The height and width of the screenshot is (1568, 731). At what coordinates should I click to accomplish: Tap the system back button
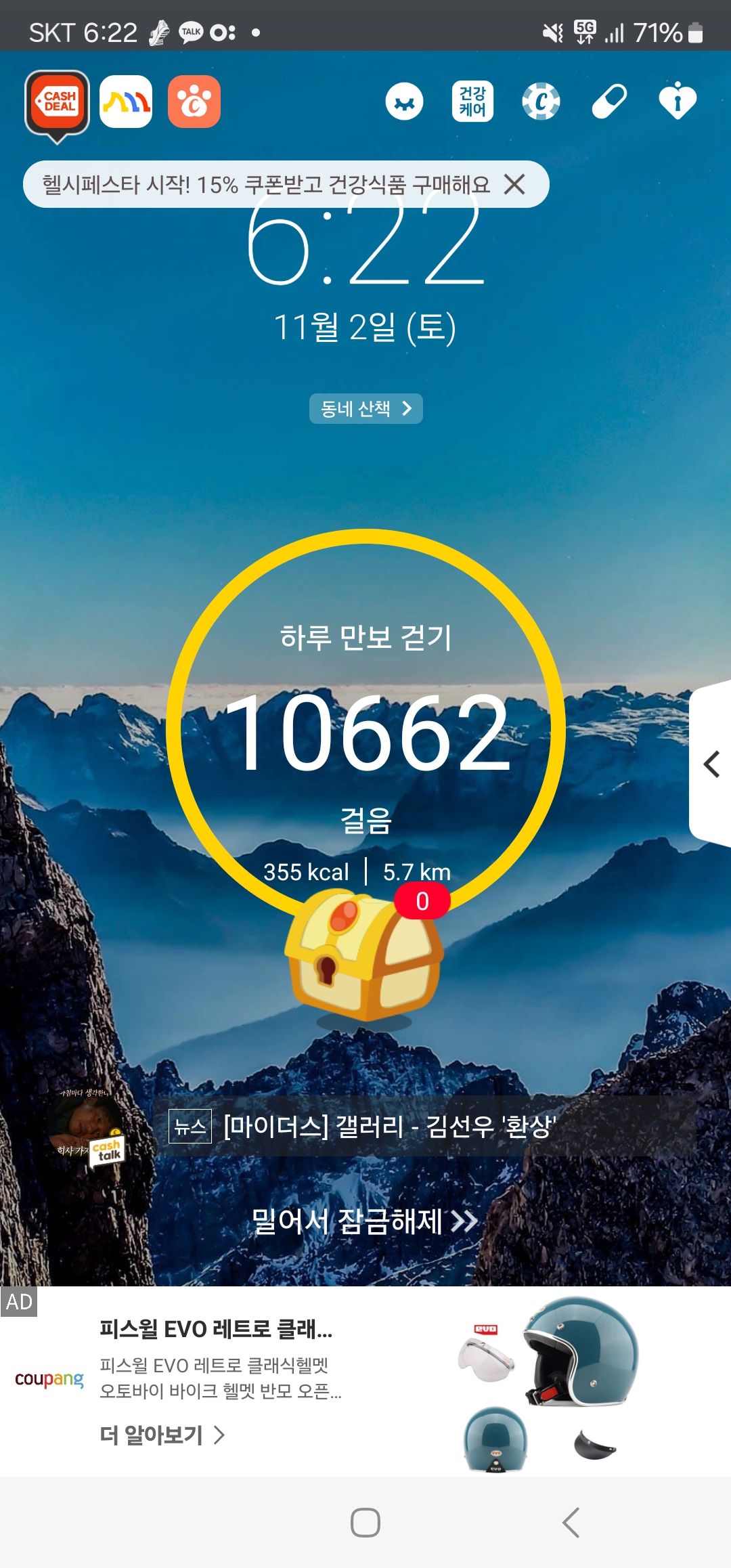(571, 1523)
